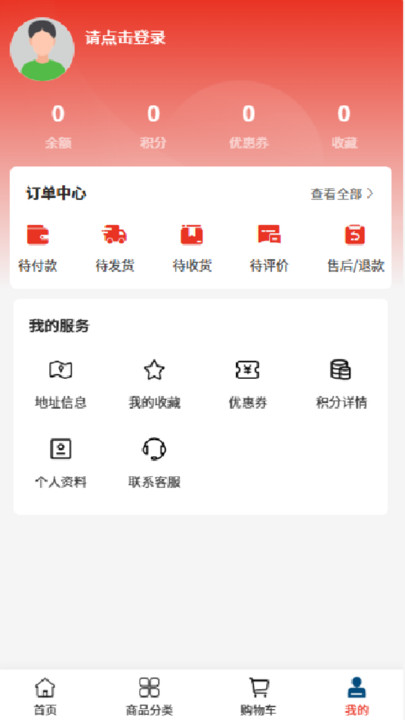
Task: Open 待评价 orders to review
Action: (269, 249)
